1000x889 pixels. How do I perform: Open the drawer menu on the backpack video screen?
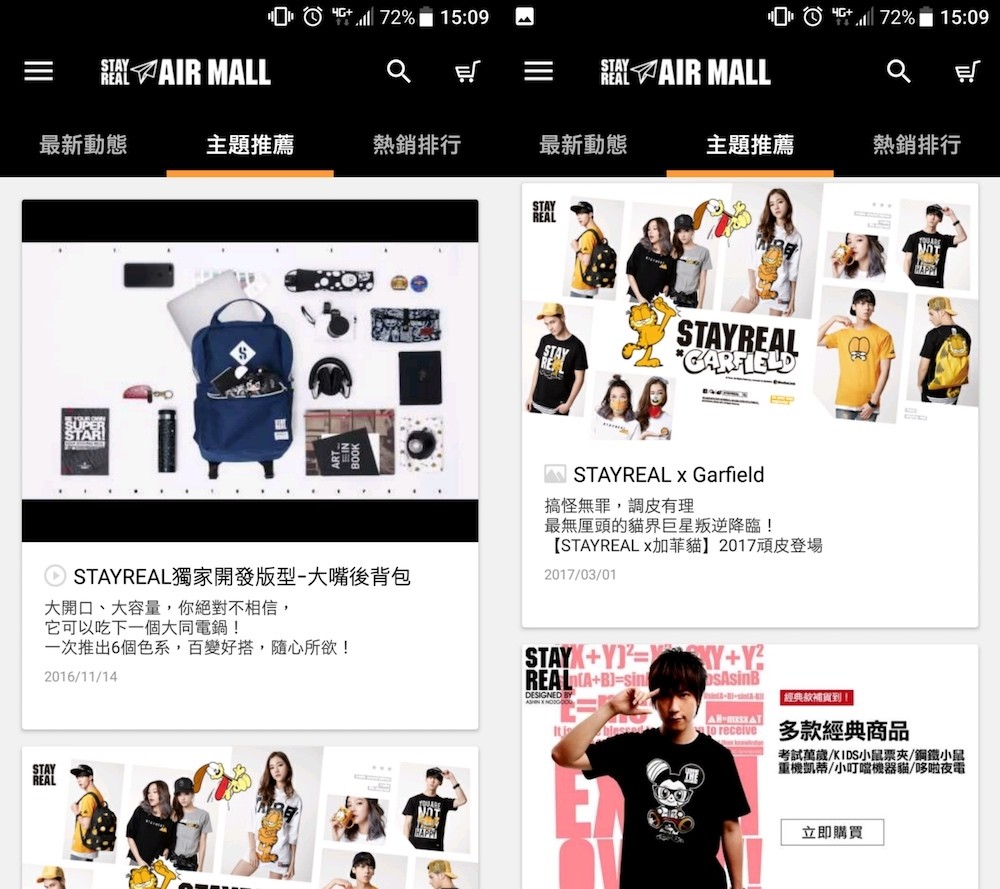tap(39, 72)
